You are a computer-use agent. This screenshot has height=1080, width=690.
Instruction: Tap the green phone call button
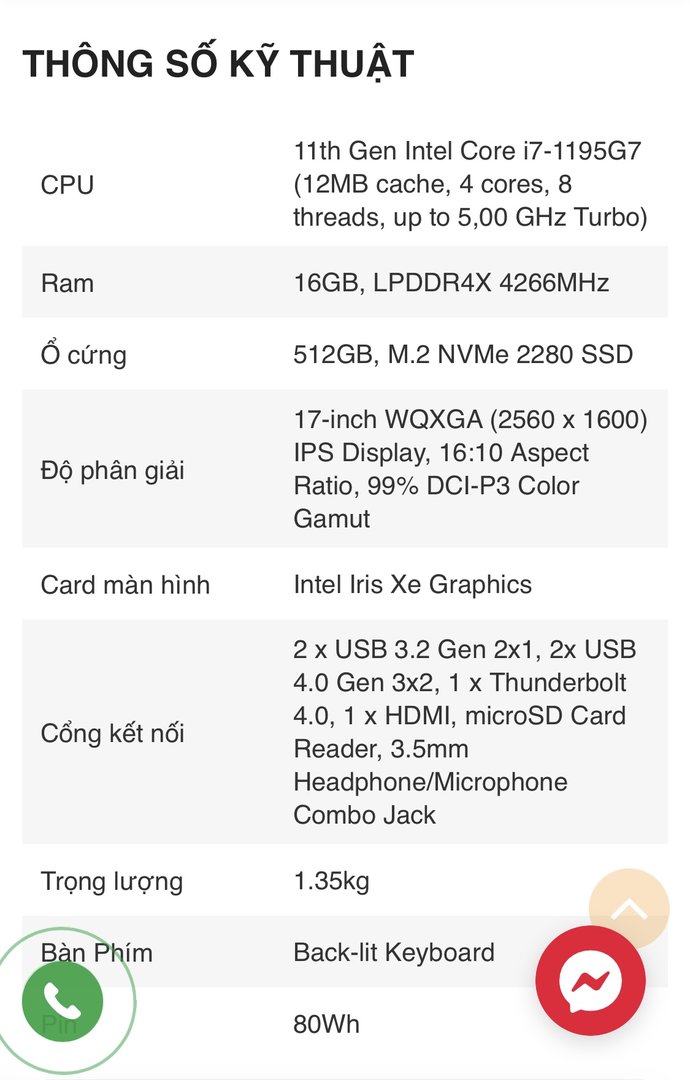click(62, 999)
